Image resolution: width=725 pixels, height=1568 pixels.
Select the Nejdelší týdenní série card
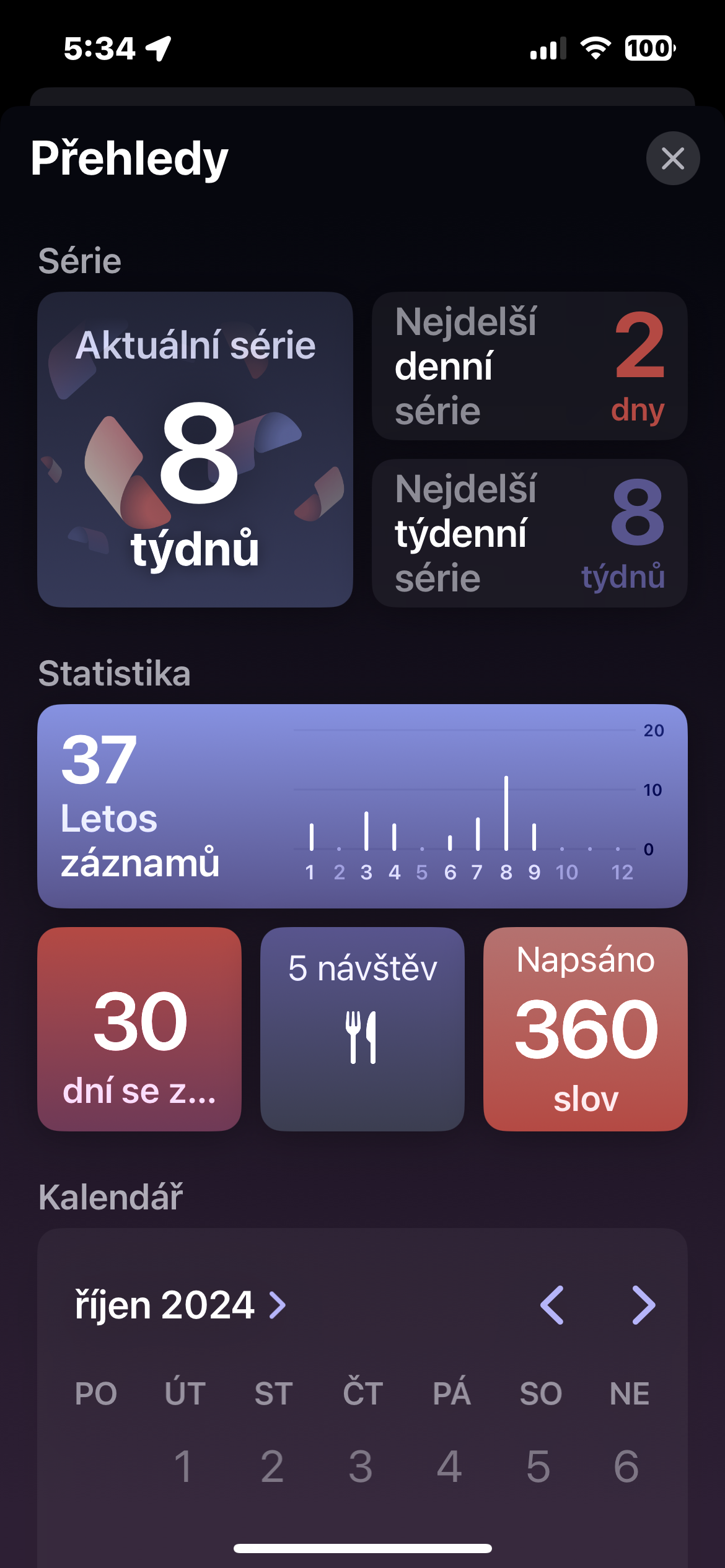coord(530,533)
